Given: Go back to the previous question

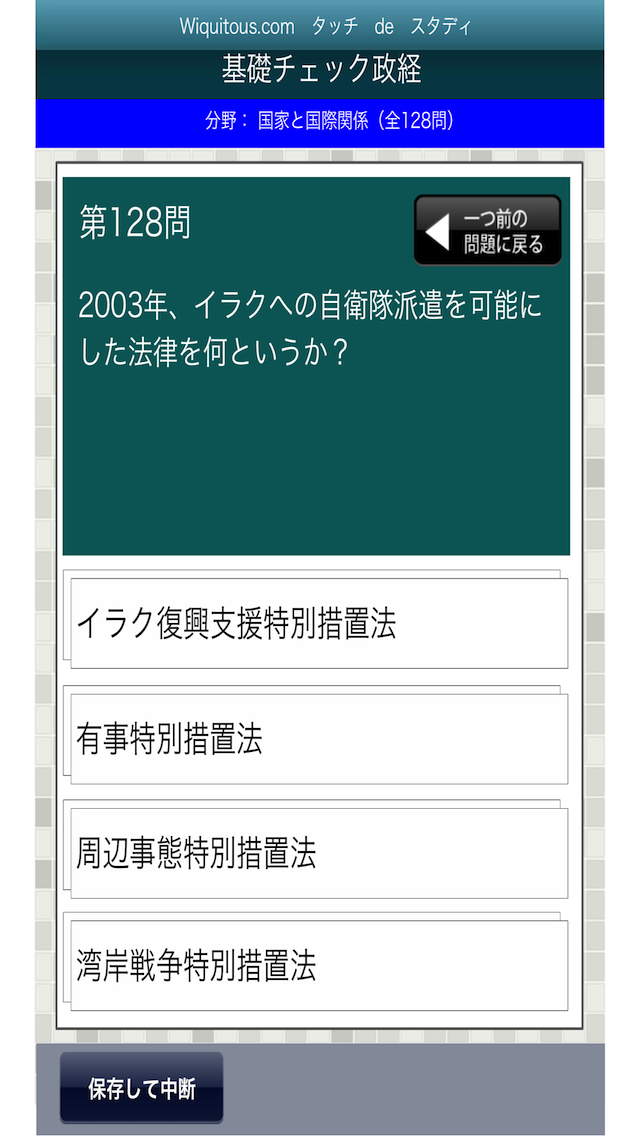Looking at the screenshot, I should pyautogui.click(x=487, y=230).
